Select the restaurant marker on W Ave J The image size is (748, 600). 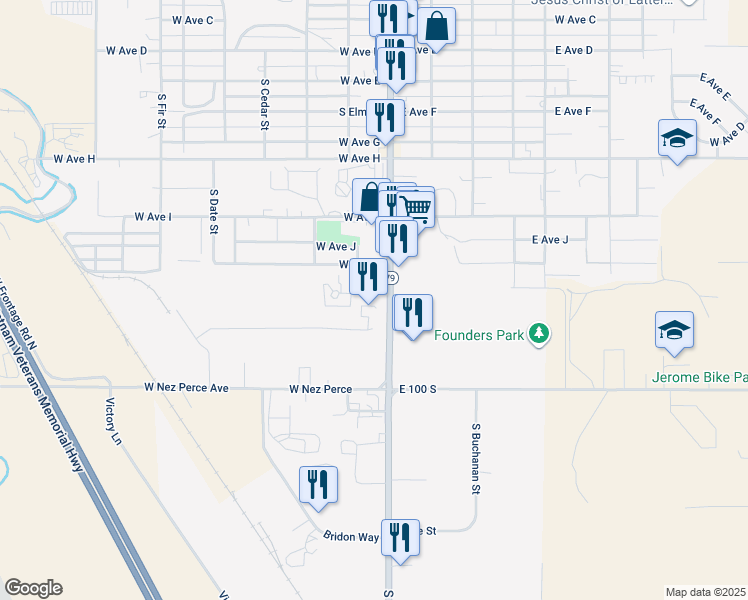(x=398, y=238)
